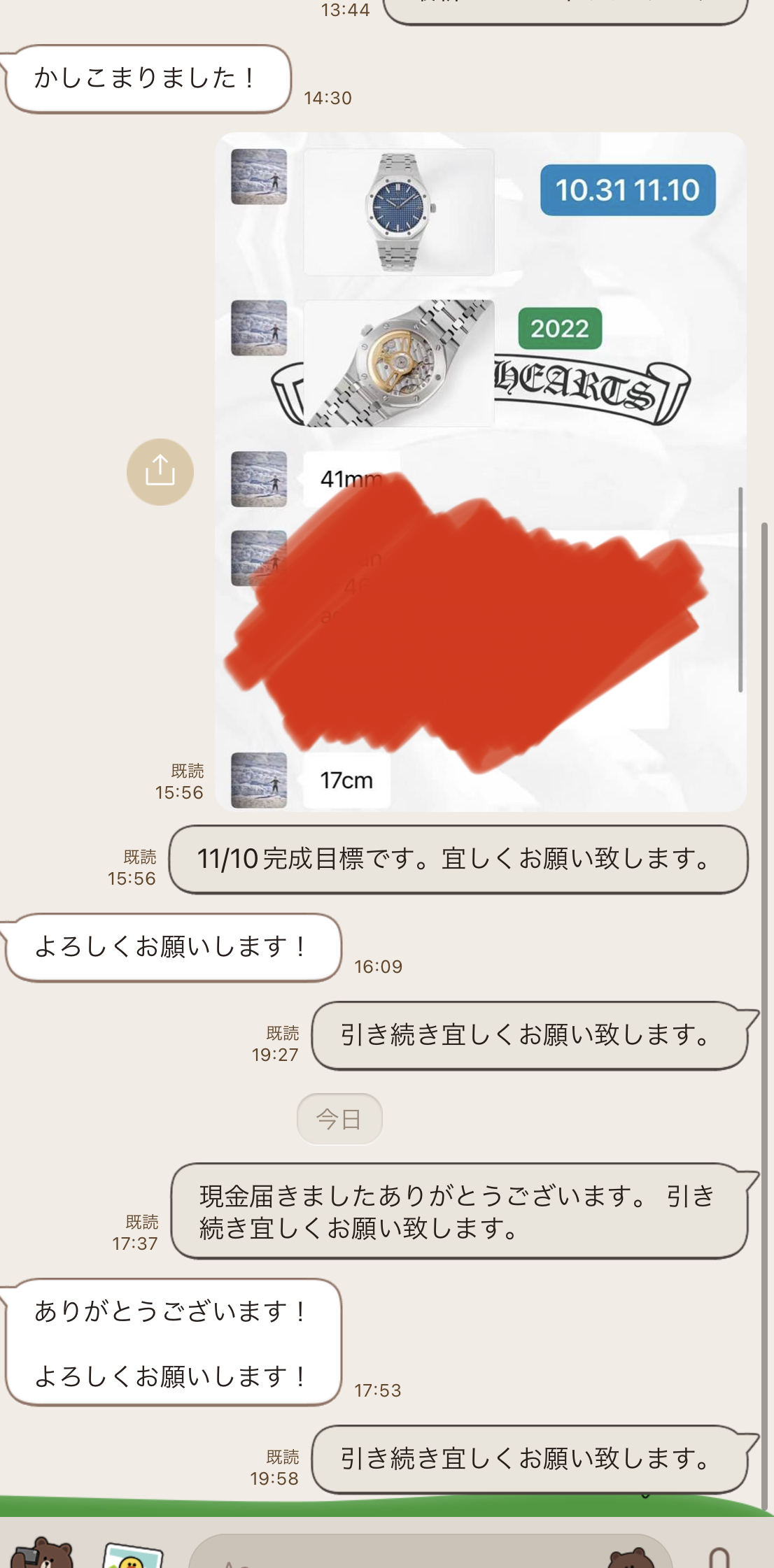Share the watch image message
The width and height of the screenshot is (774, 1568).
tap(160, 471)
